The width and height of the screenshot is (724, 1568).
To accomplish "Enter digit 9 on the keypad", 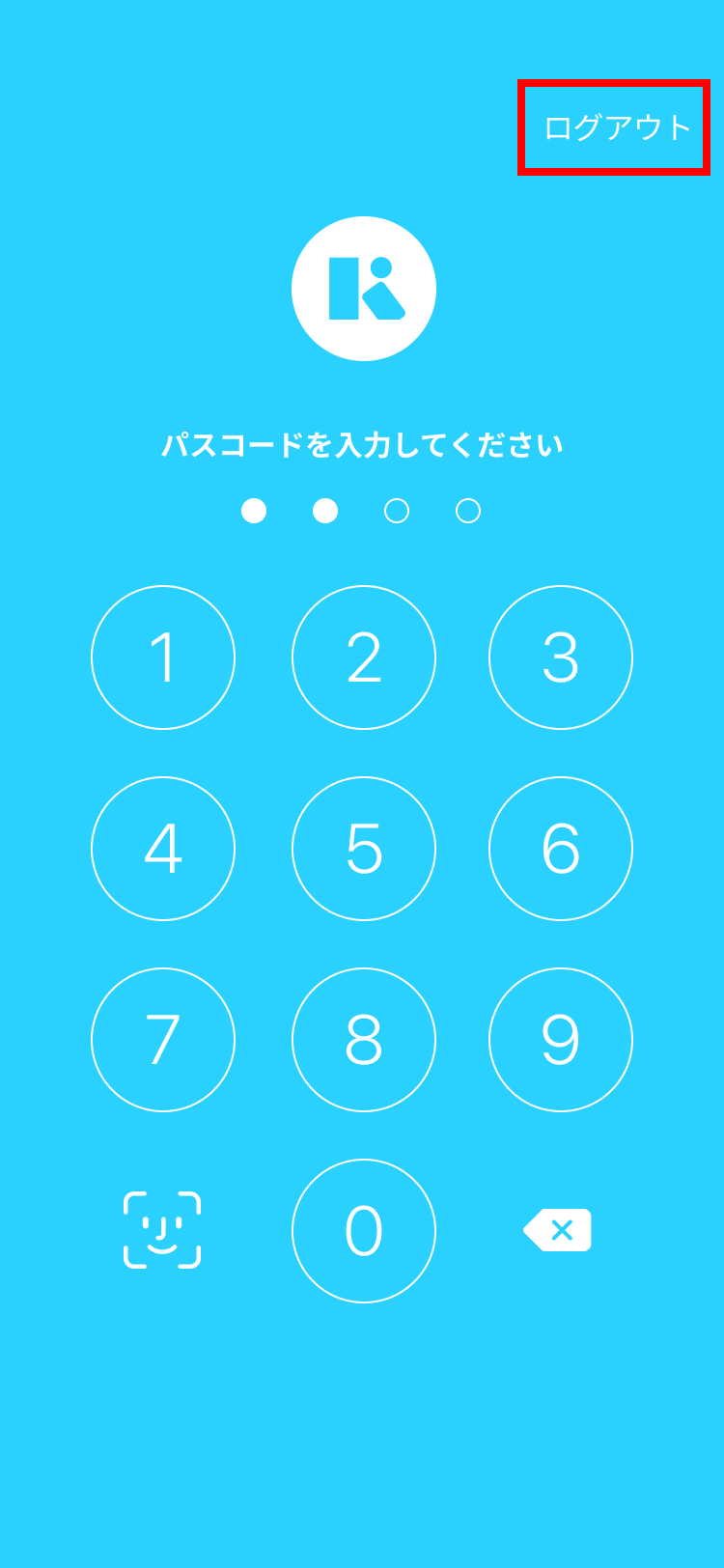I will pos(561,1040).
